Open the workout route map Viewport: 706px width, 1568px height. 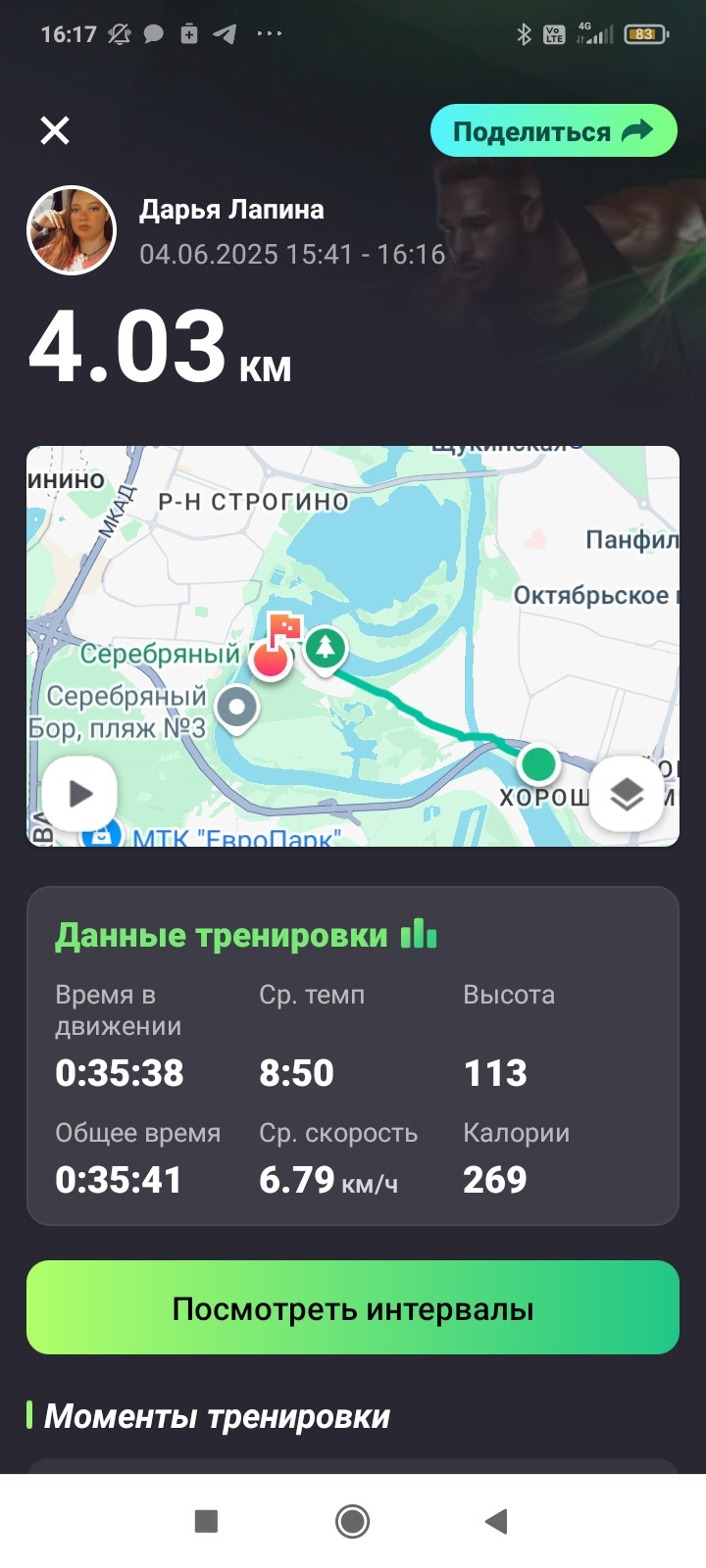[353, 646]
